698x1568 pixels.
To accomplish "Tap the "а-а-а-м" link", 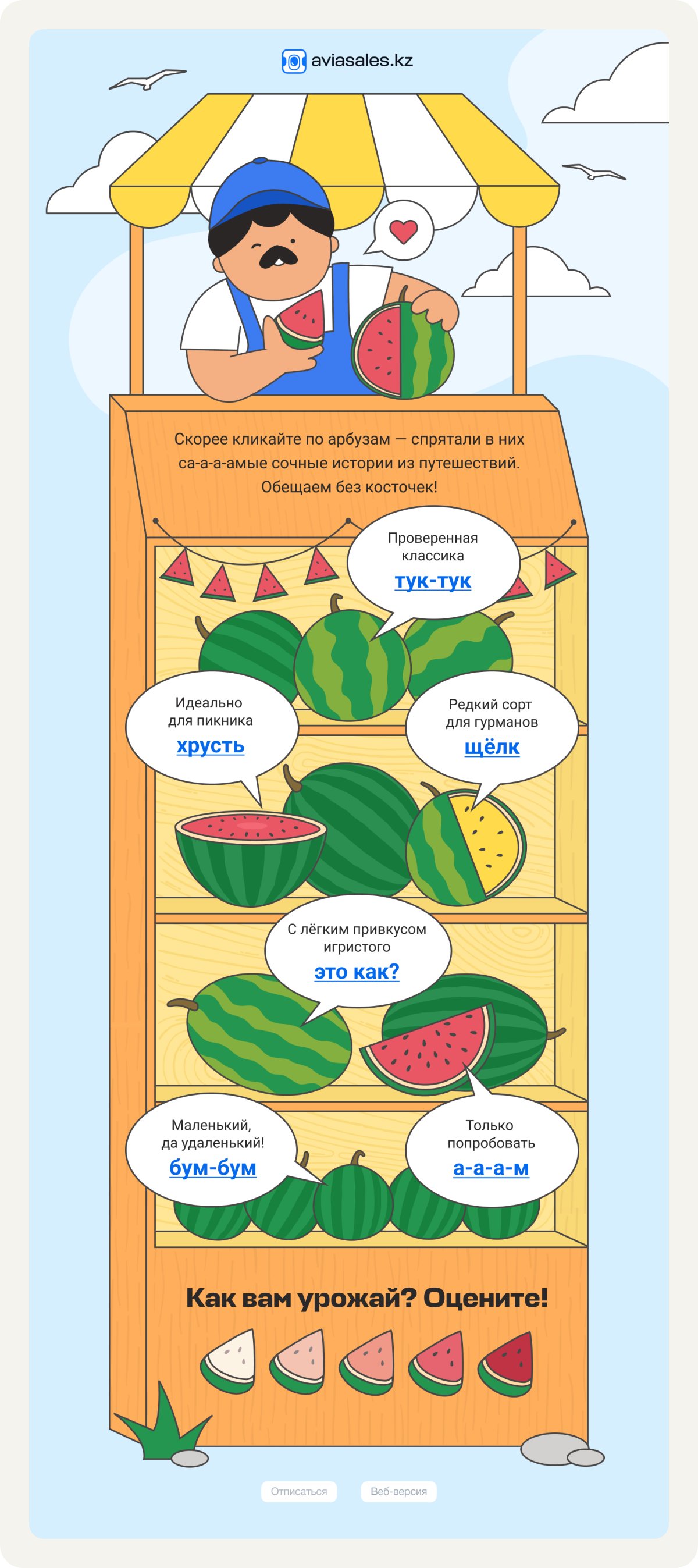I will (491, 1168).
